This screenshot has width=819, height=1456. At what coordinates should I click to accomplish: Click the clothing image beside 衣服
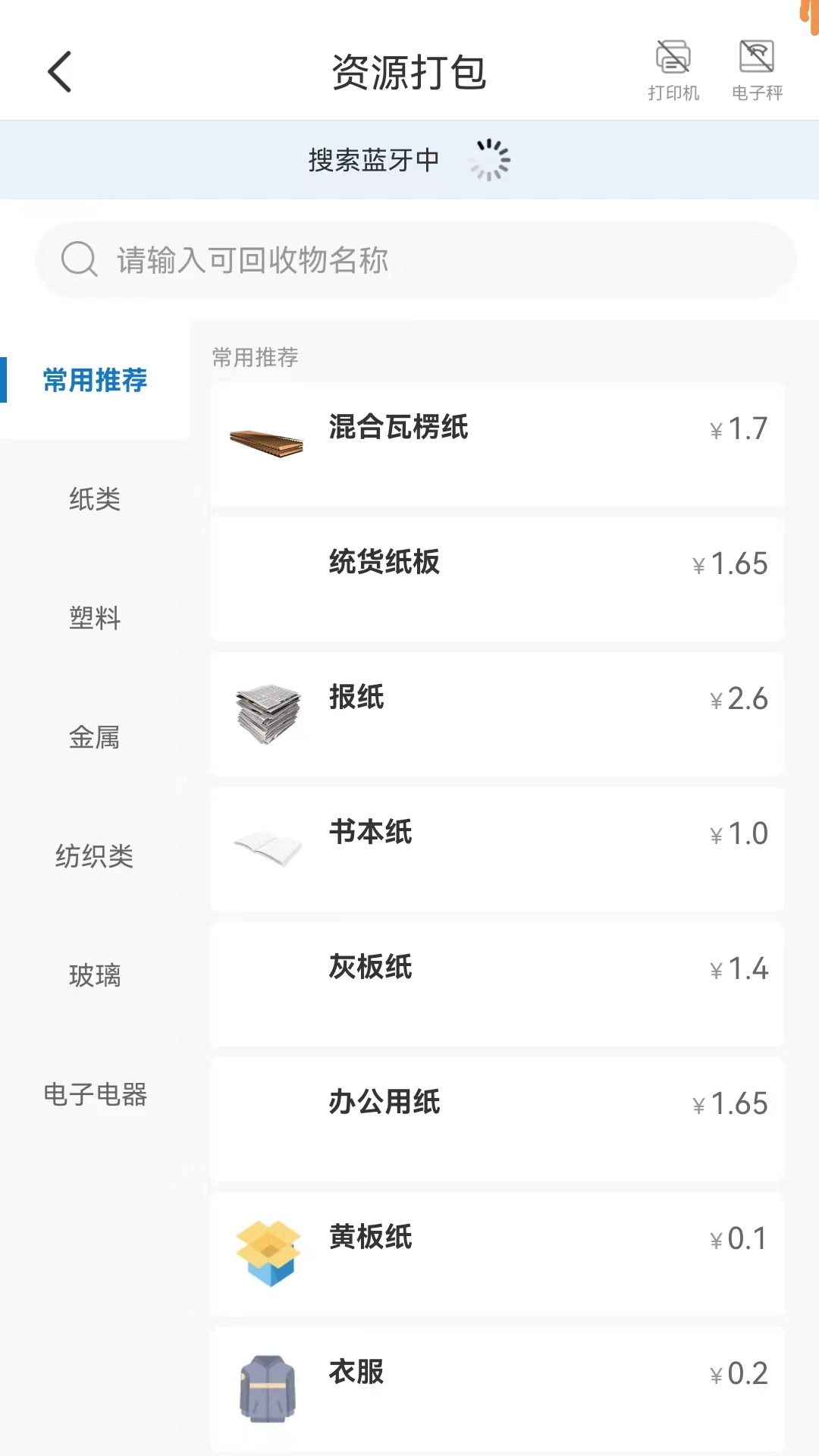265,1388
